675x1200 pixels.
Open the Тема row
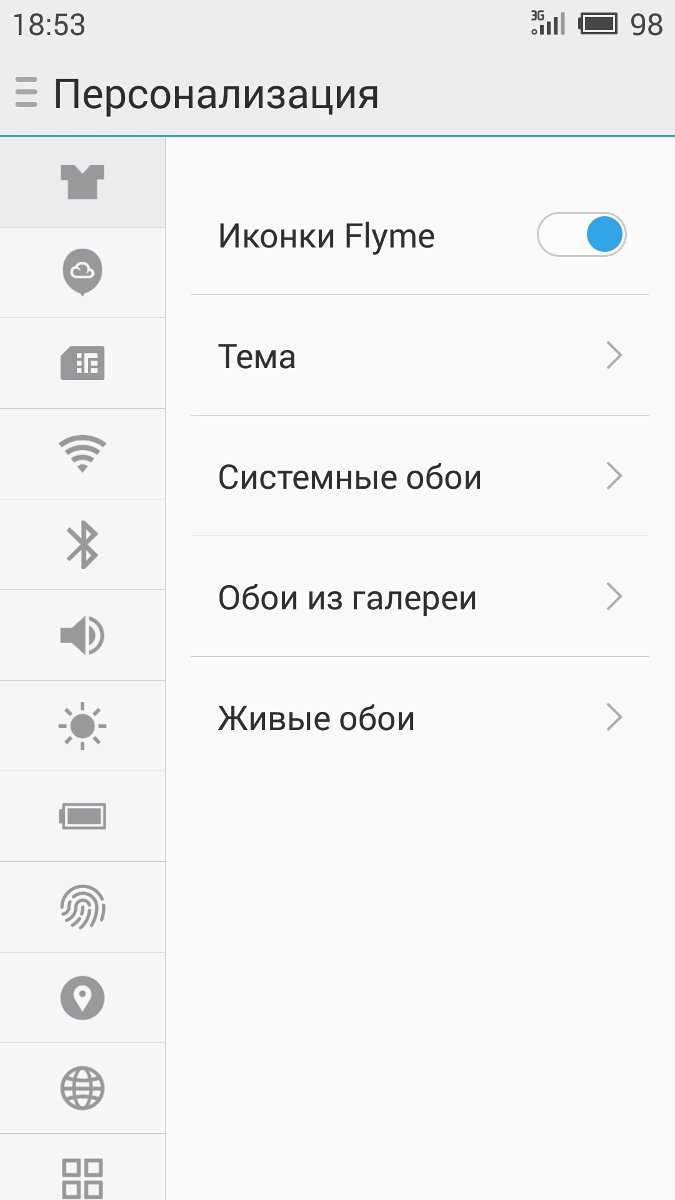click(x=419, y=356)
